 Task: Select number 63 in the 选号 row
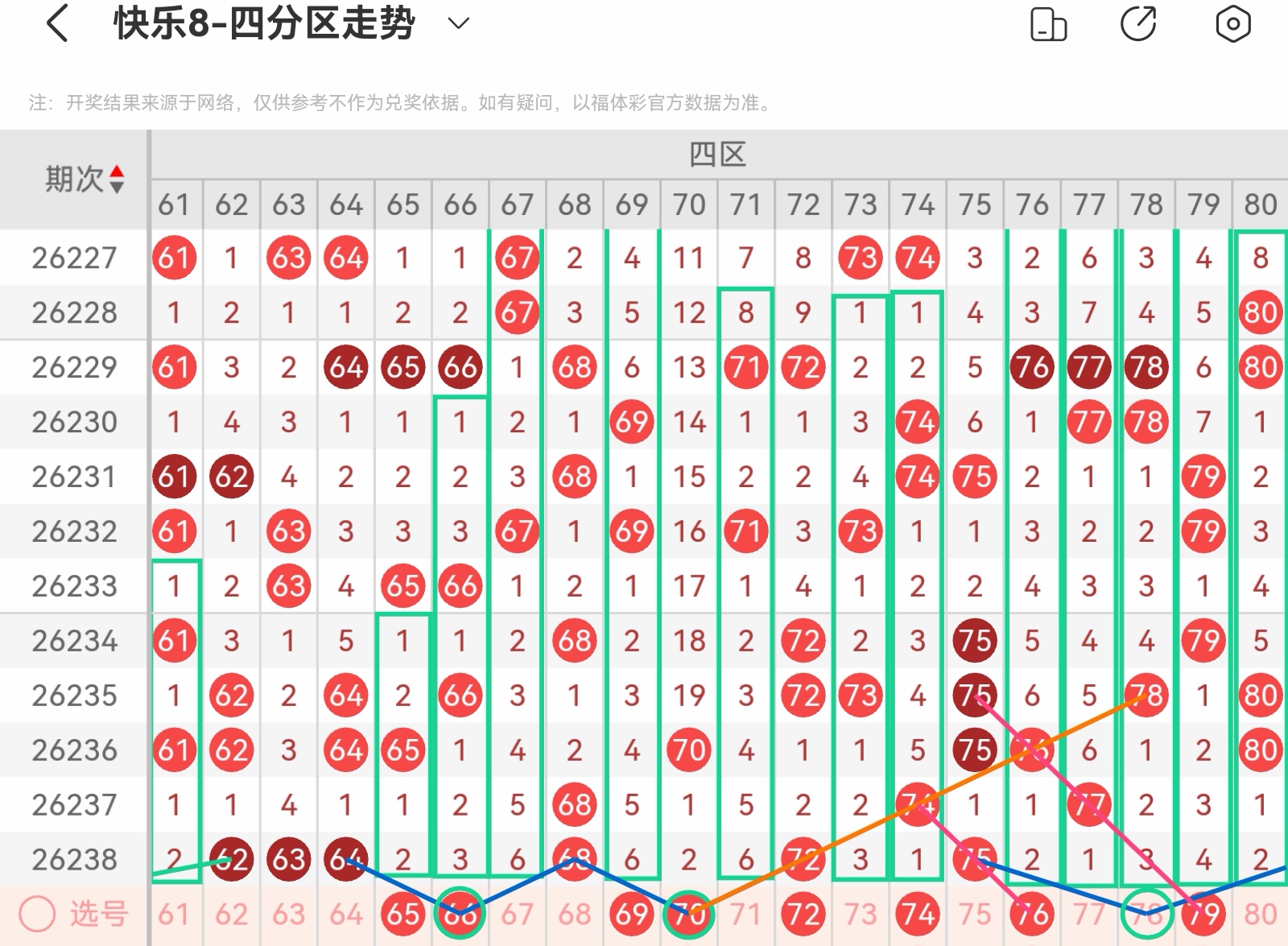coord(288,915)
